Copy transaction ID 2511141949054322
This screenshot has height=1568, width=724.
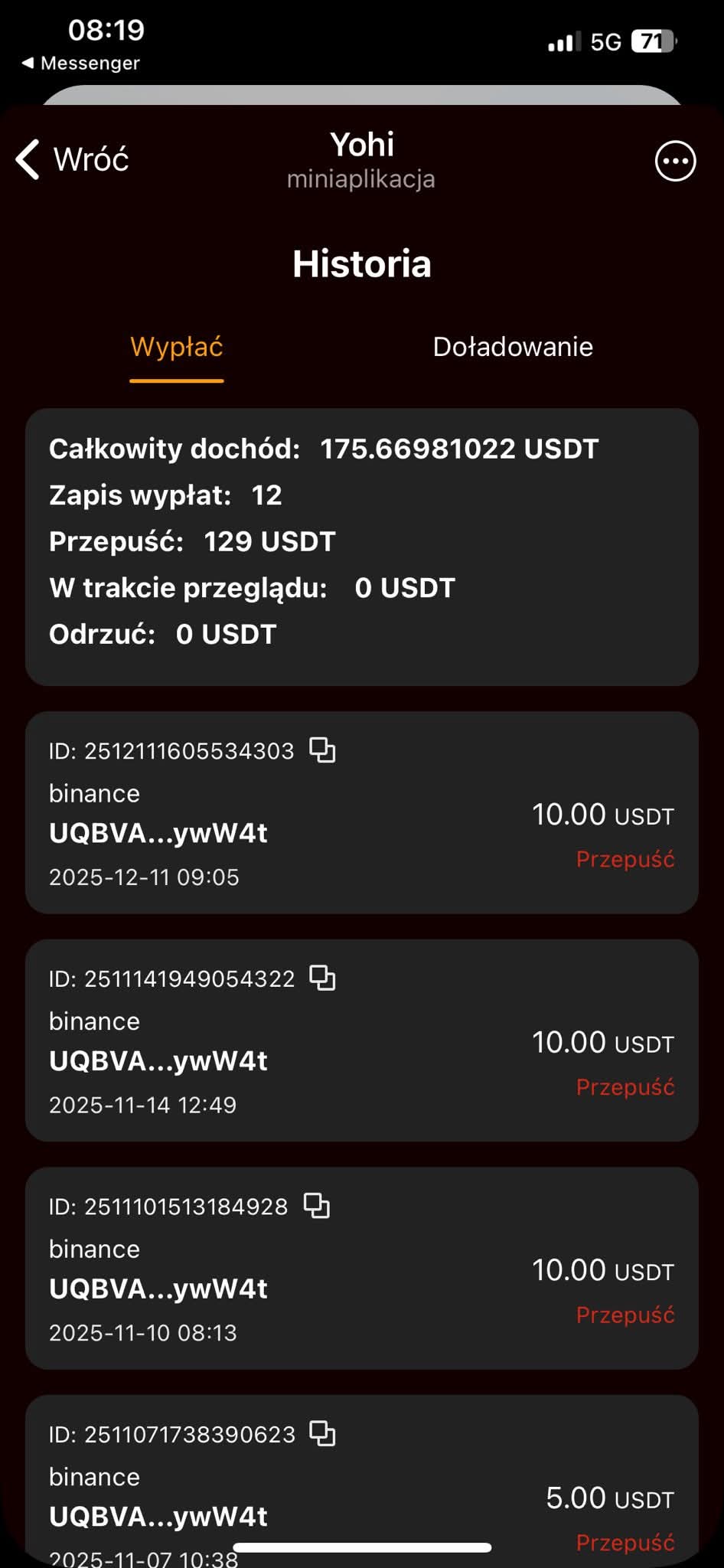pos(322,978)
